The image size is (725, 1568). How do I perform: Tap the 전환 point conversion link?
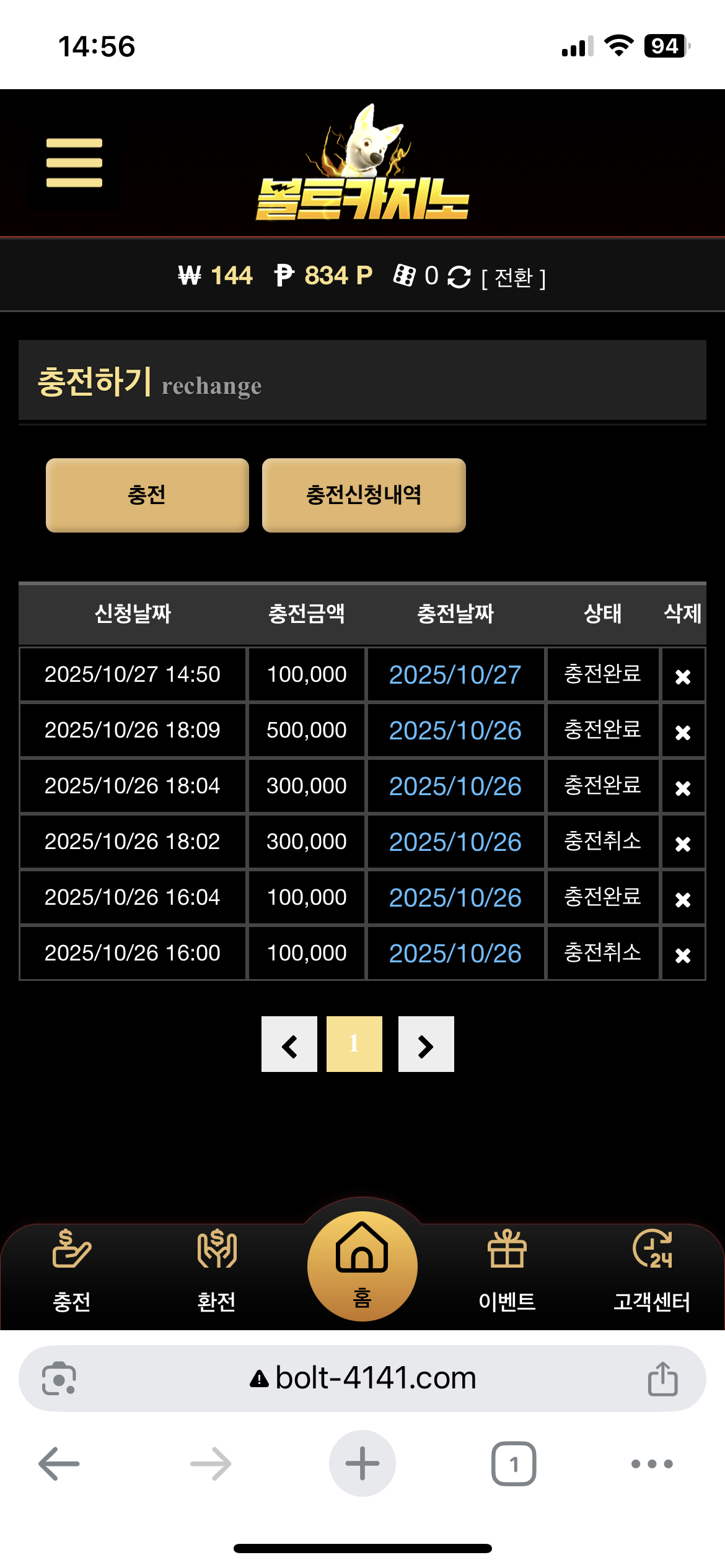coord(514,277)
